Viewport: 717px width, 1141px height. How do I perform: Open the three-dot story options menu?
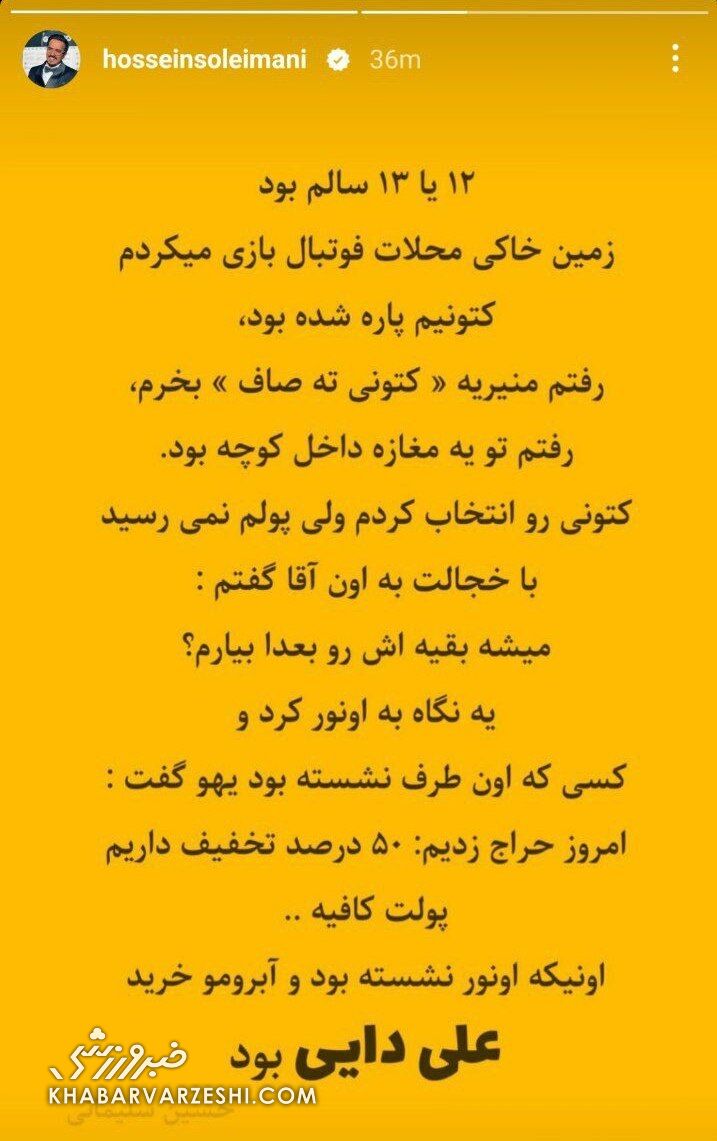click(x=676, y=58)
